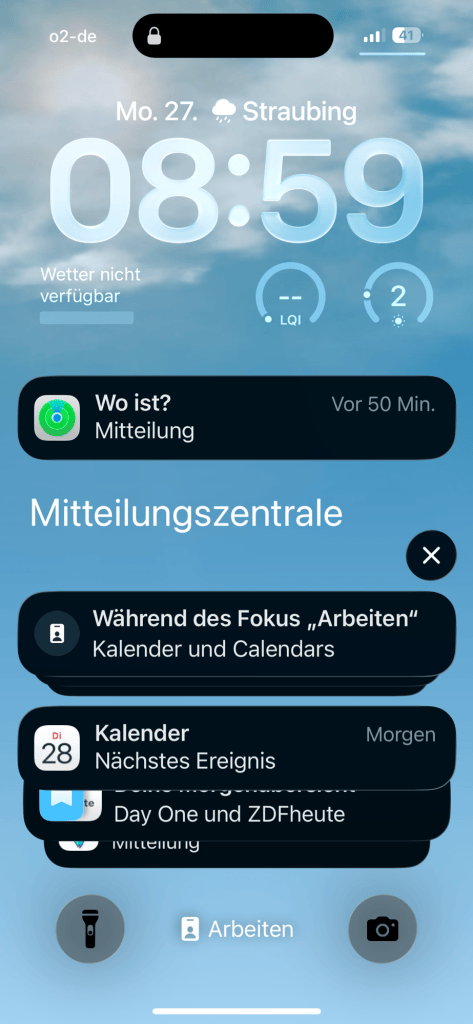Launch the camera from the lock screen
473x1024 pixels.
(x=382, y=929)
